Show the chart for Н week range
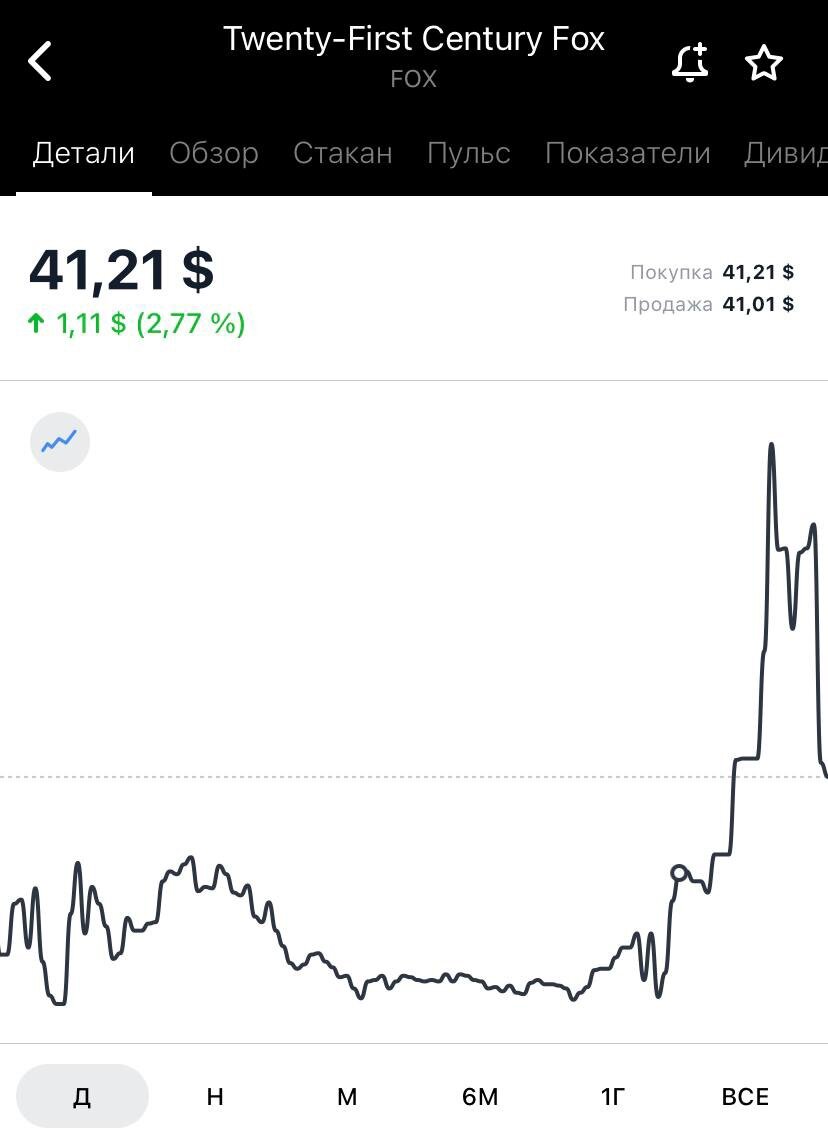This screenshot has height=1148, width=828. pyautogui.click(x=215, y=1096)
